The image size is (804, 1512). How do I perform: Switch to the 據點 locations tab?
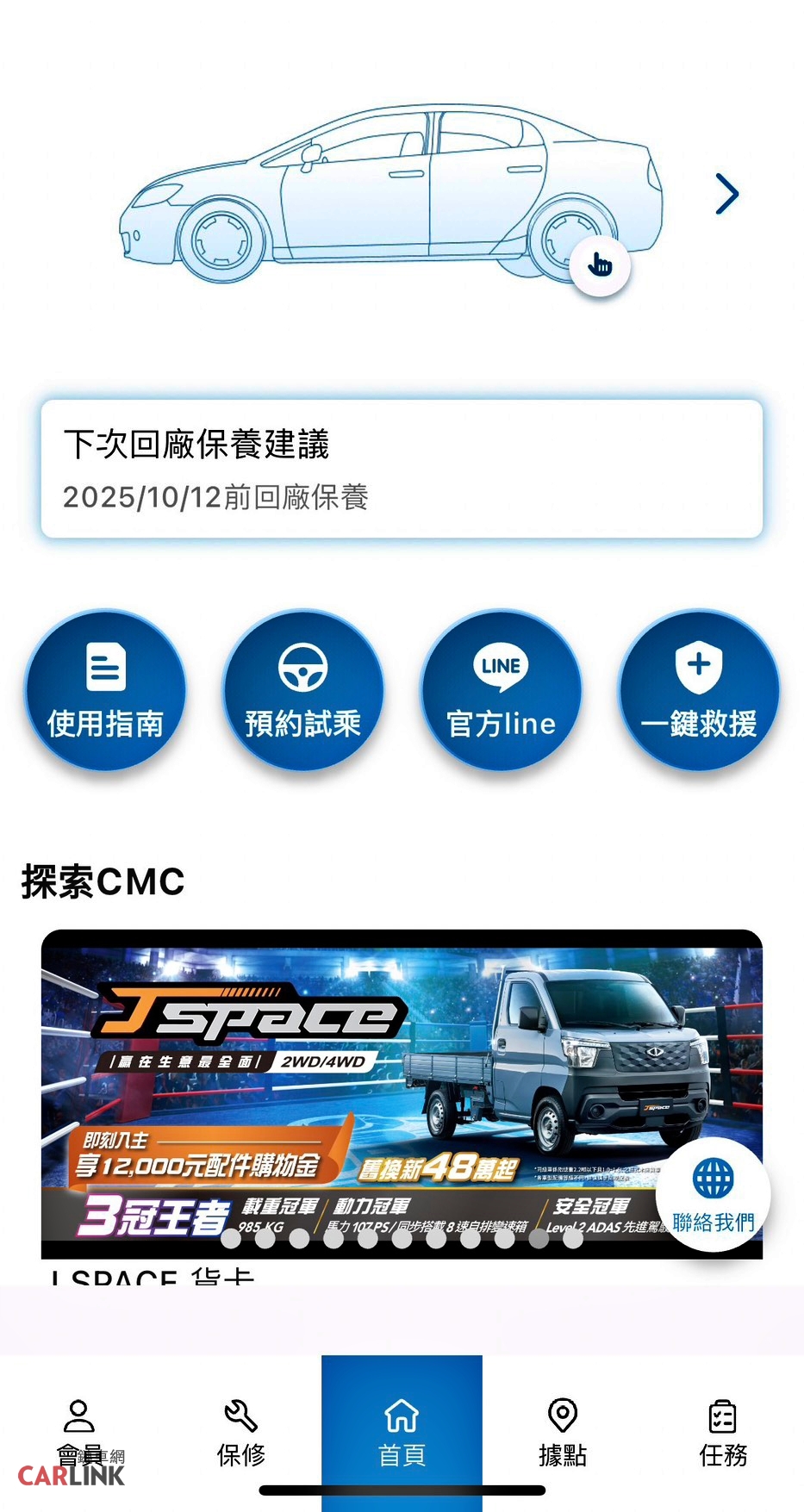[563, 1434]
